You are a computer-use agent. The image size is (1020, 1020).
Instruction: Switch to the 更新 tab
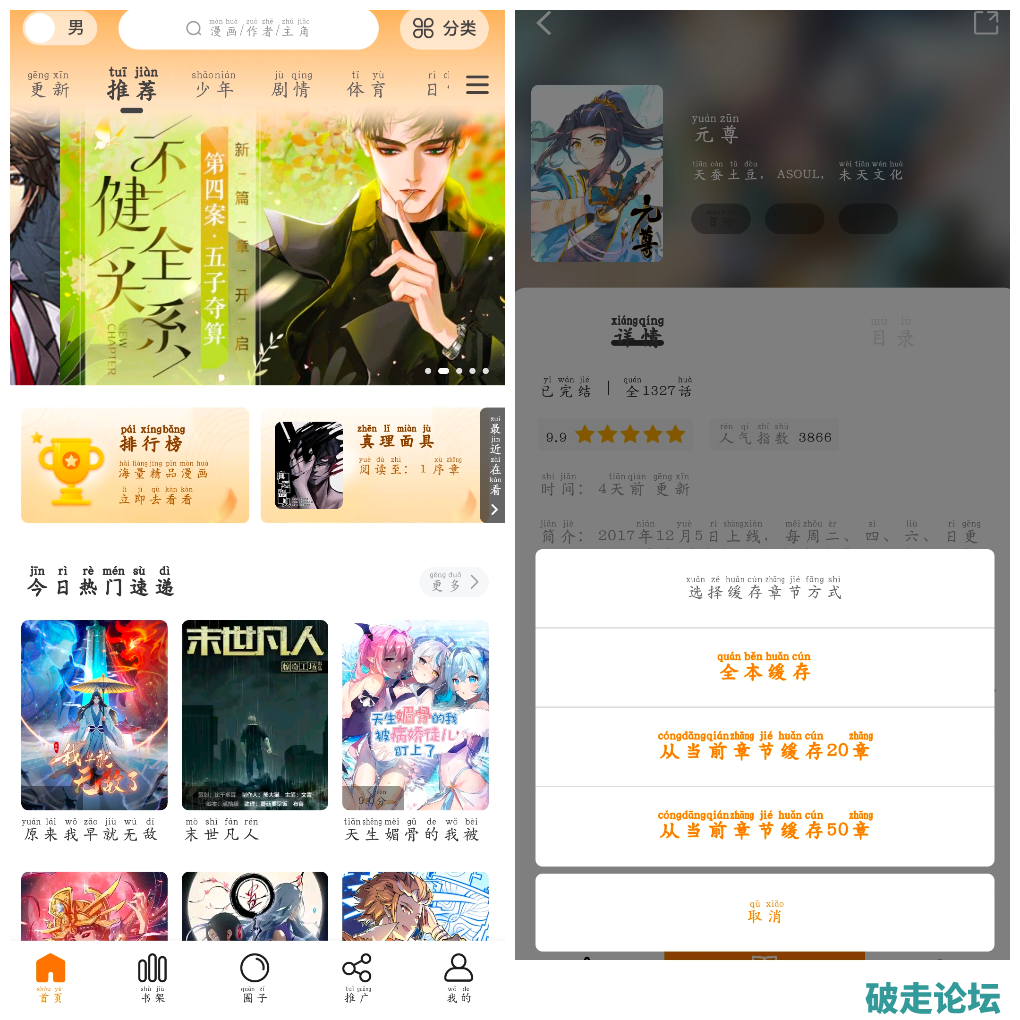point(49,85)
